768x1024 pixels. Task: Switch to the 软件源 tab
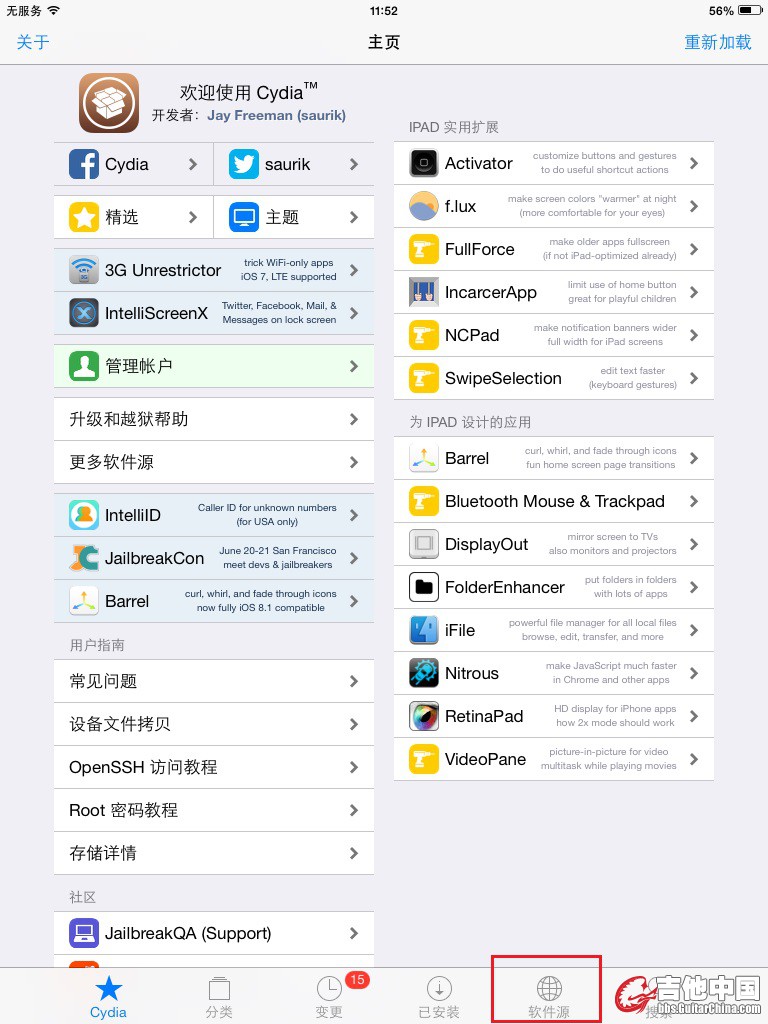coord(548,997)
